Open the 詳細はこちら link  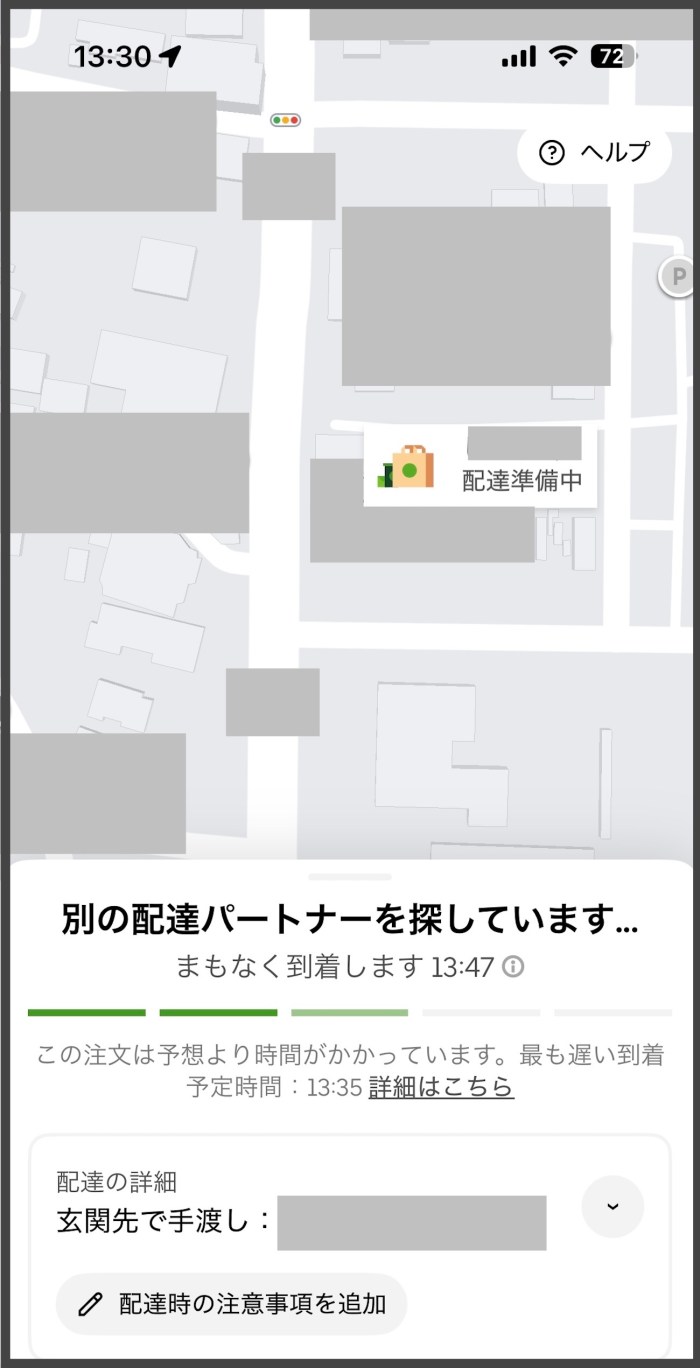(440, 1087)
